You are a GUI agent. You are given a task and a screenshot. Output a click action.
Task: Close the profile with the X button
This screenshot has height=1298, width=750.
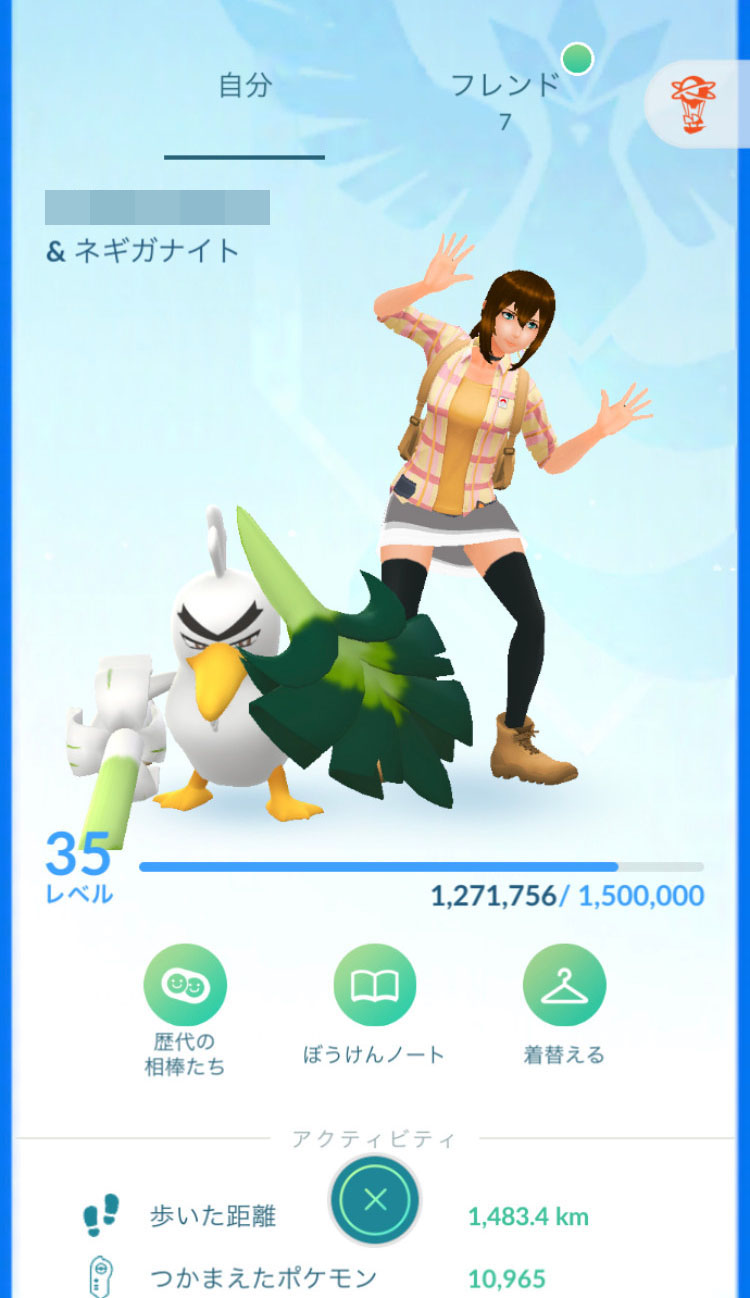click(375, 1201)
